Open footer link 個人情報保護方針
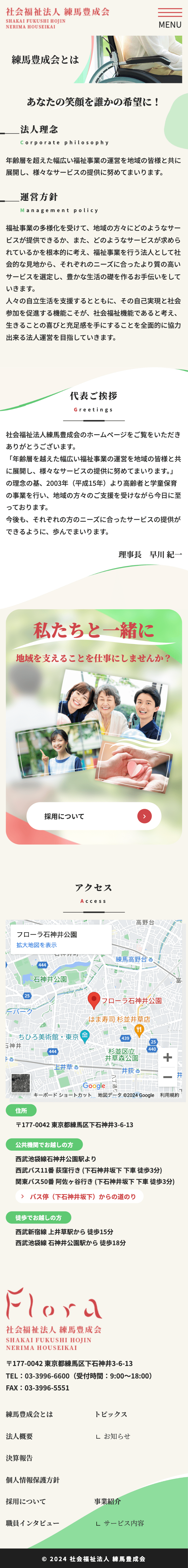The width and height of the screenshot is (188, 1568). (33, 1480)
